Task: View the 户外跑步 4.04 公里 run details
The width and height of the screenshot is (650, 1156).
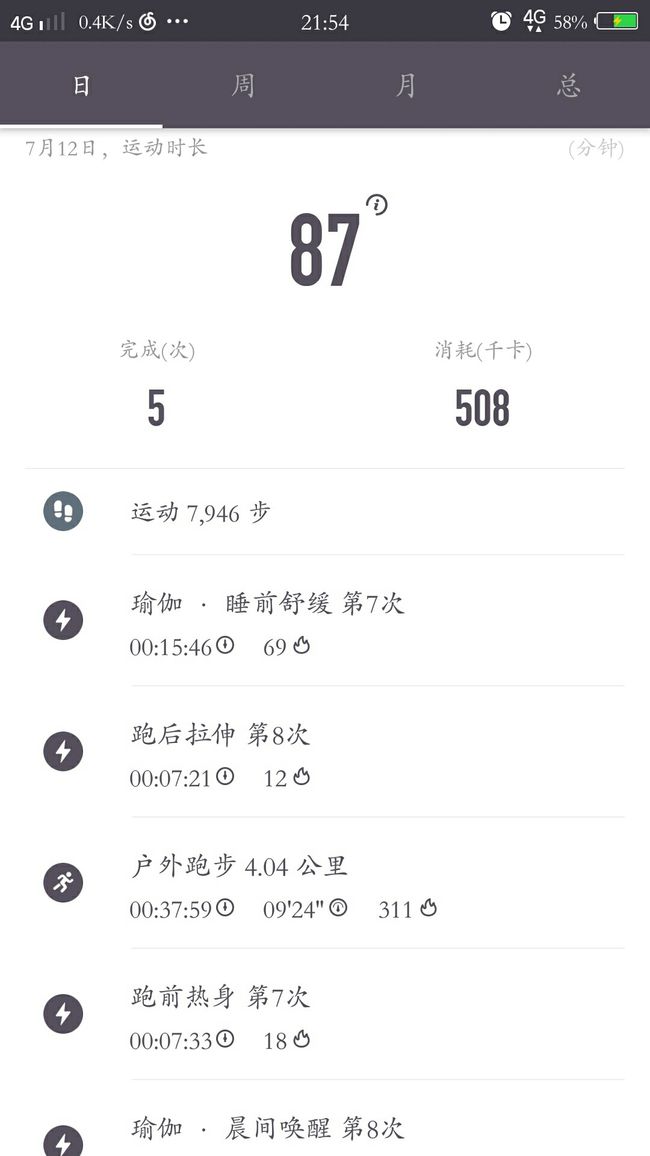Action: [325, 883]
